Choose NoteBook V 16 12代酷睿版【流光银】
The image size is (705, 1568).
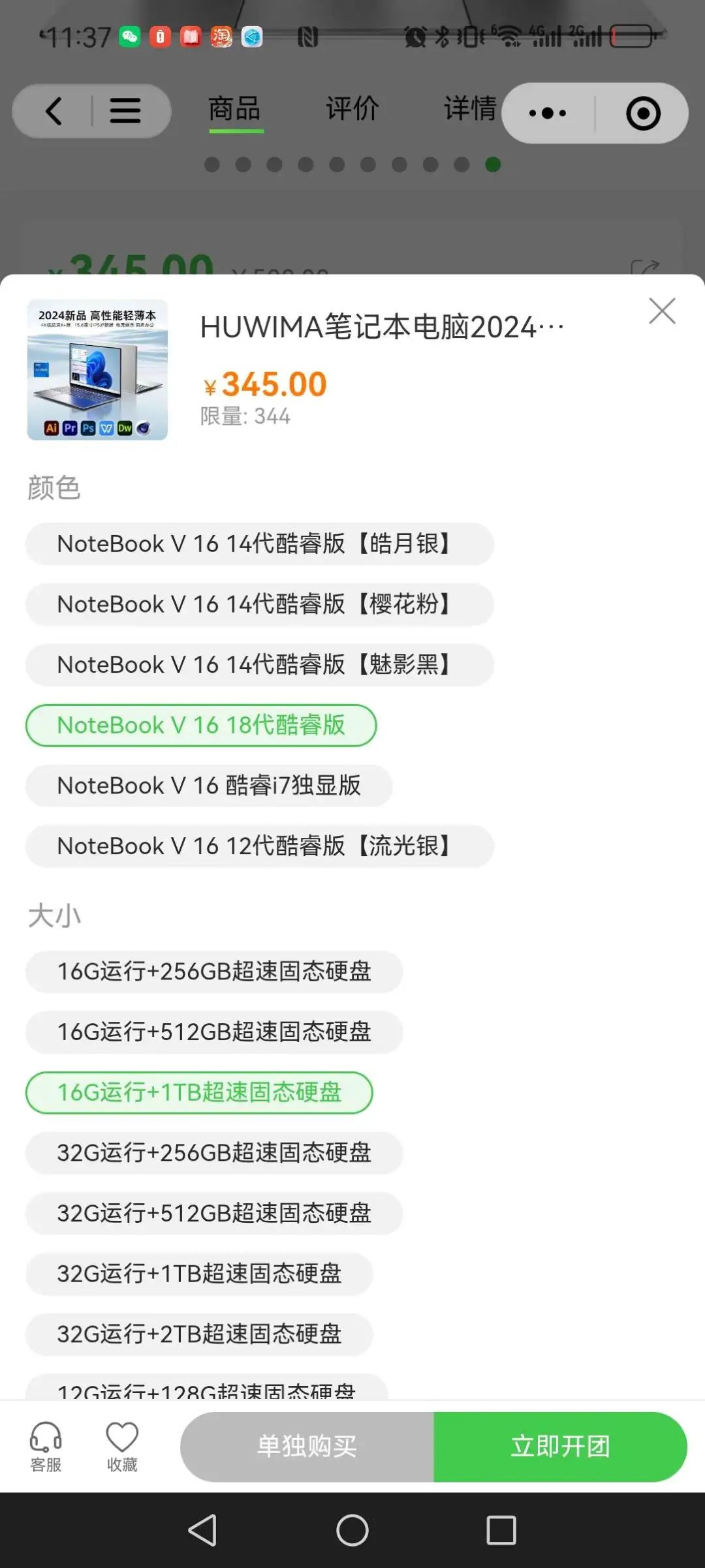tap(259, 846)
